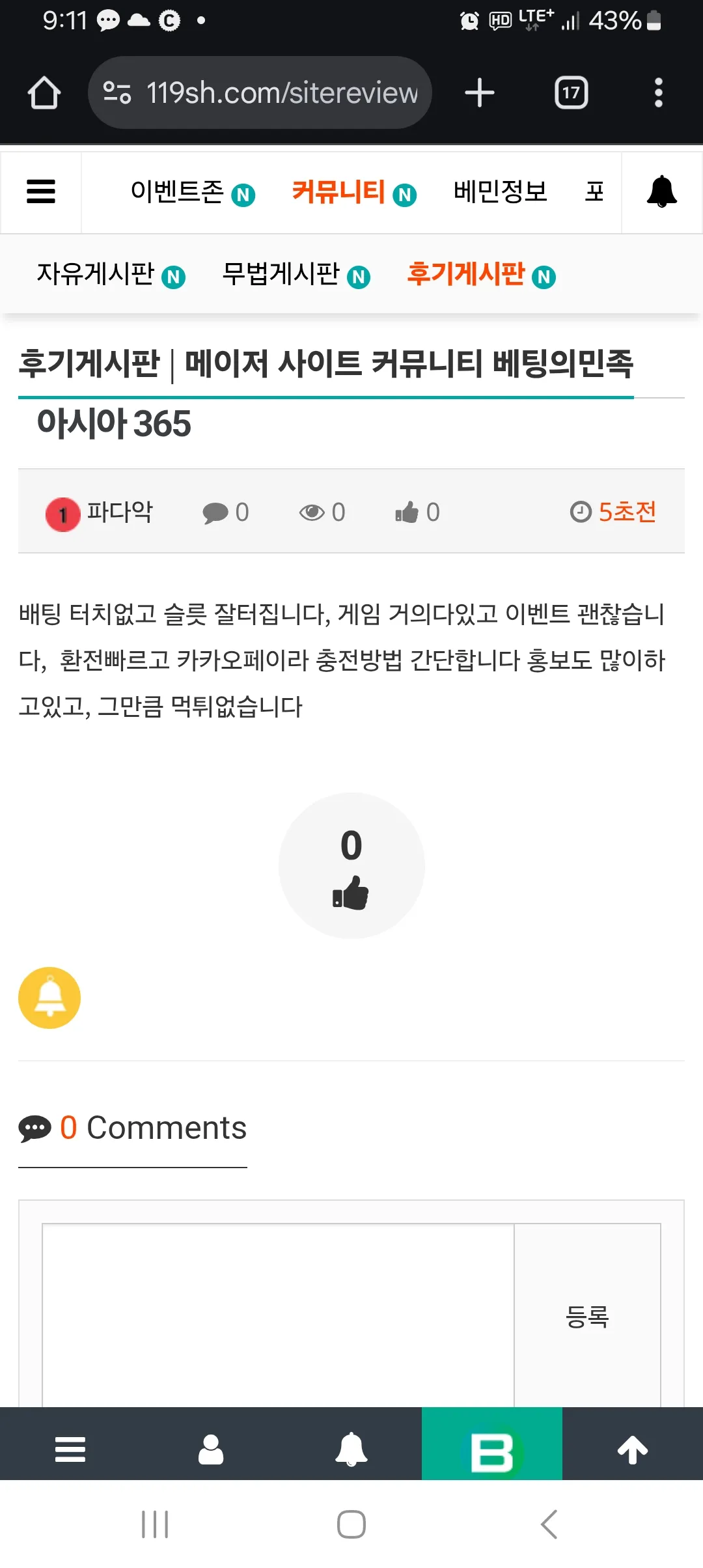The width and height of the screenshot is (703, 1568).
Task: Go to the browser home page
Action: [x=44, y=92]
